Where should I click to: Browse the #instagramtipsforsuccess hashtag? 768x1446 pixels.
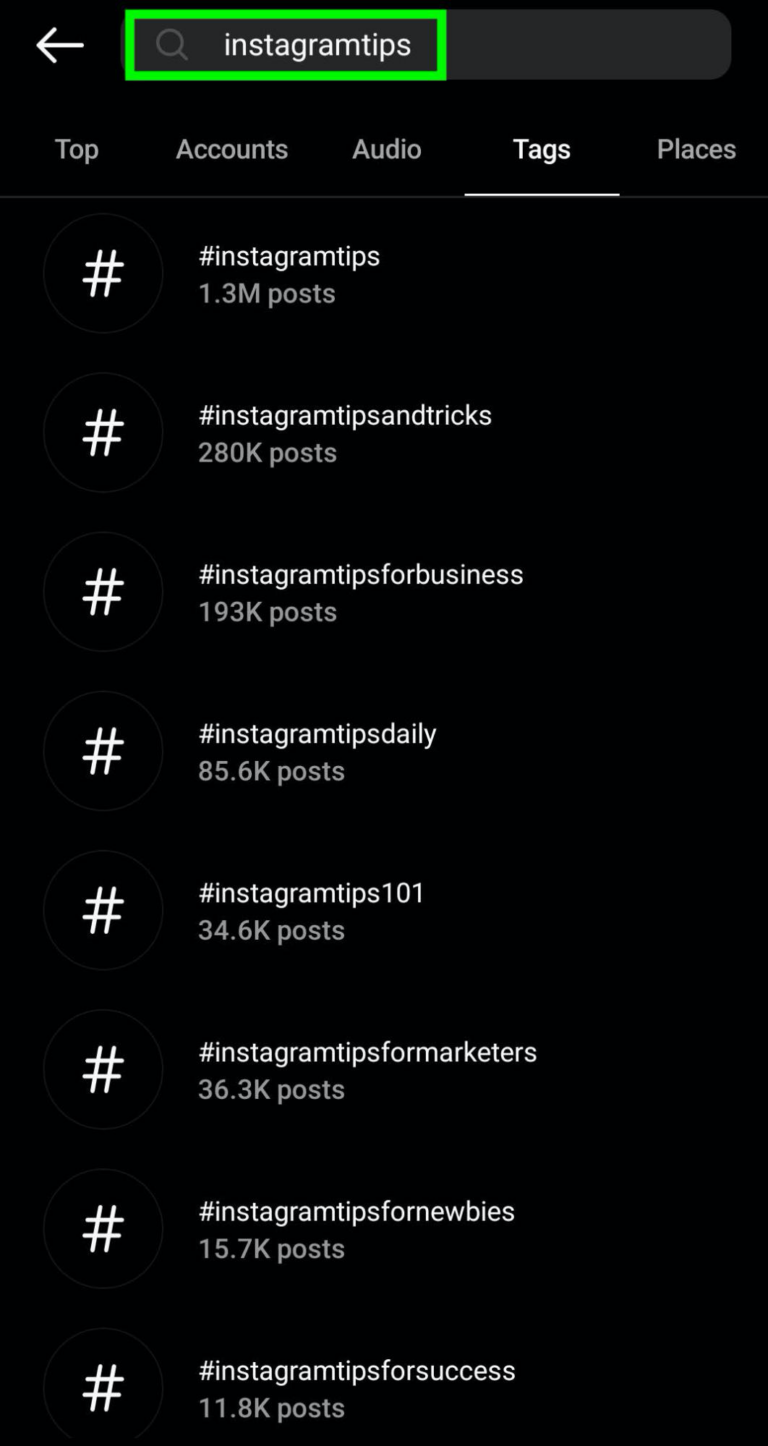[357, 1388]
